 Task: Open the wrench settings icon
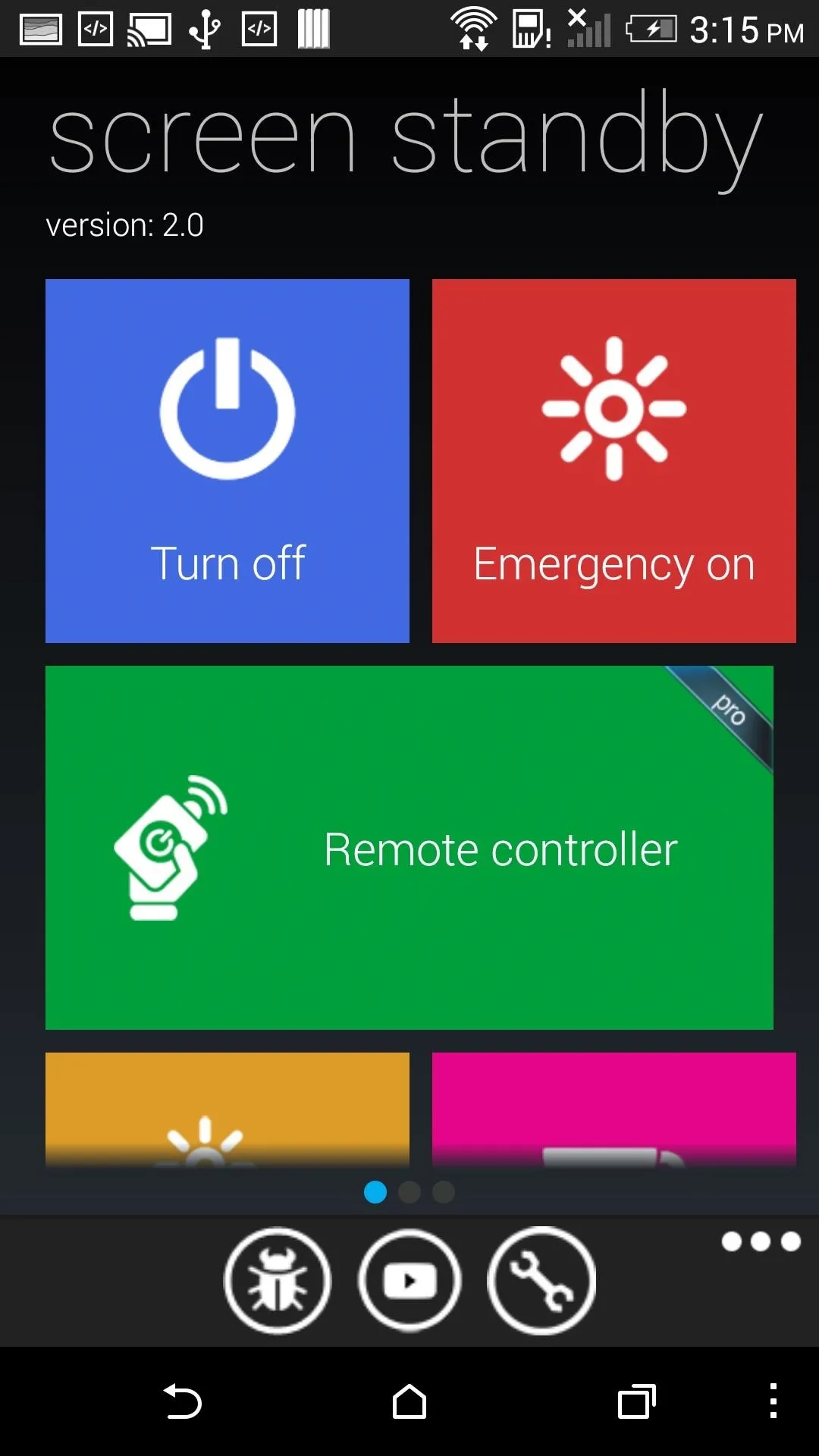point(541,1281)
